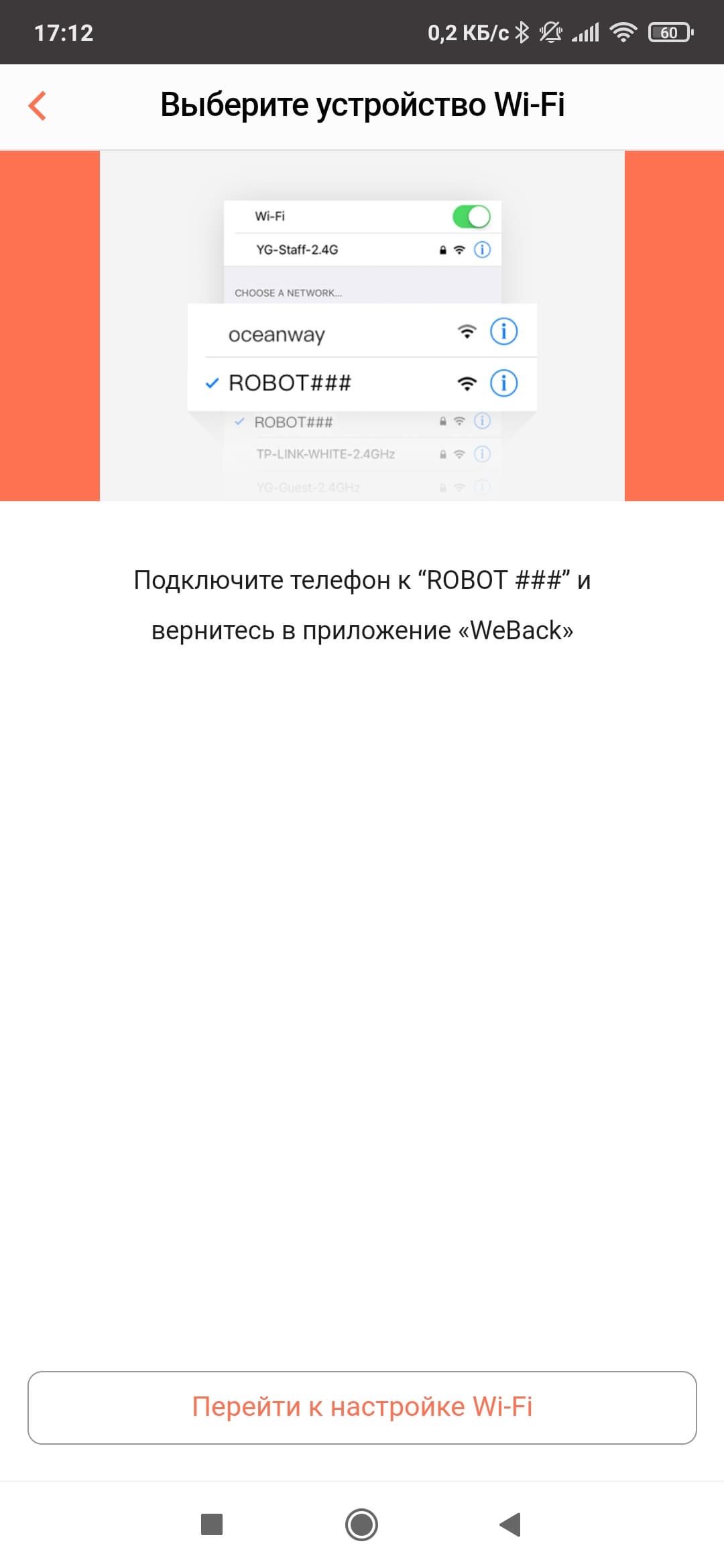Tap the orange back arrow
724x1568 pixels.
click(x=38, y=106)
